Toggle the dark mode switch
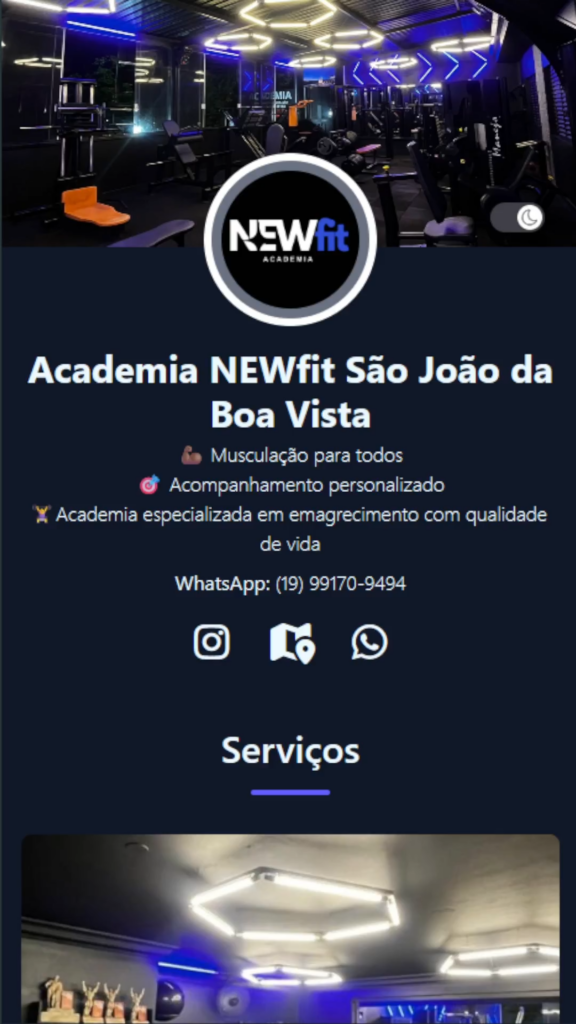 pos(518,217)
